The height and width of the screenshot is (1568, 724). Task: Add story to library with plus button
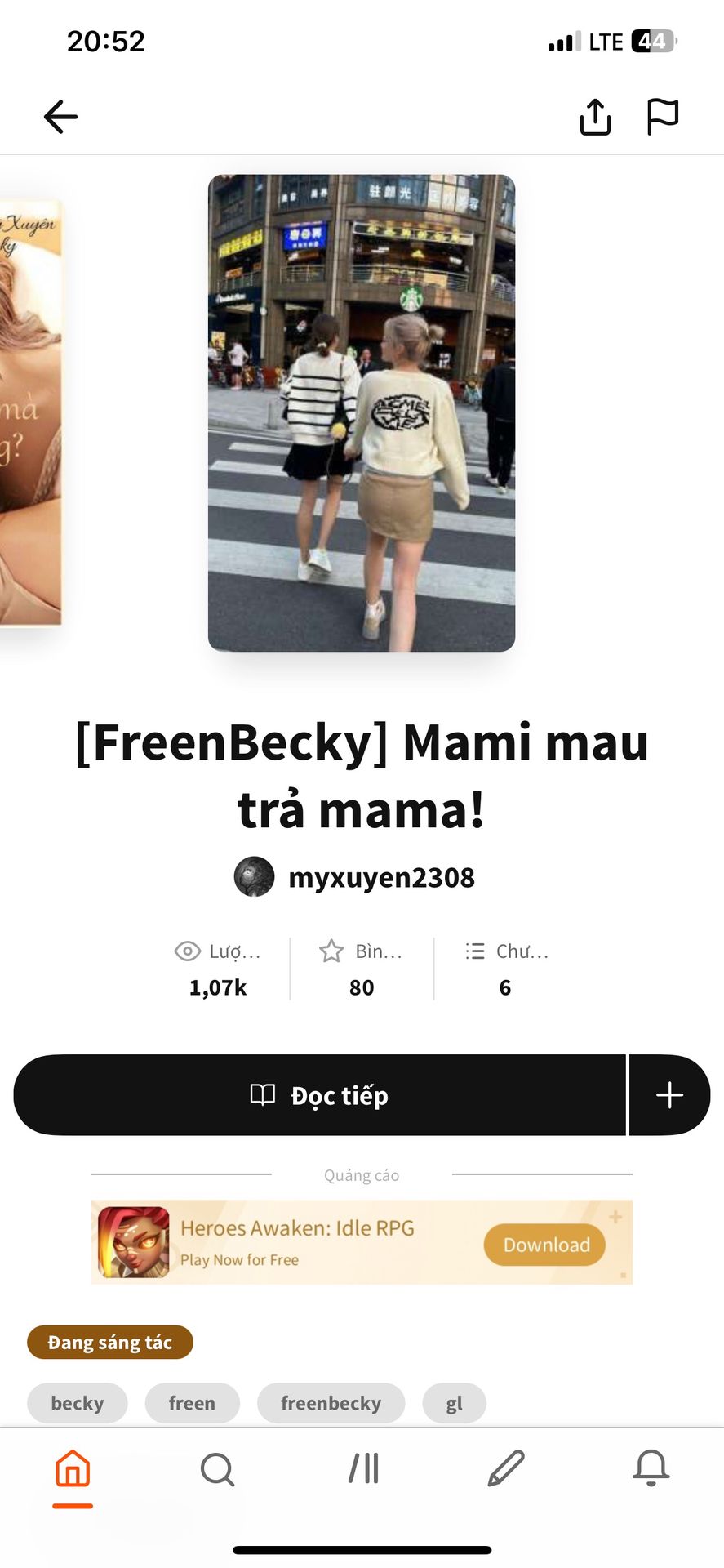point(669,1095)
